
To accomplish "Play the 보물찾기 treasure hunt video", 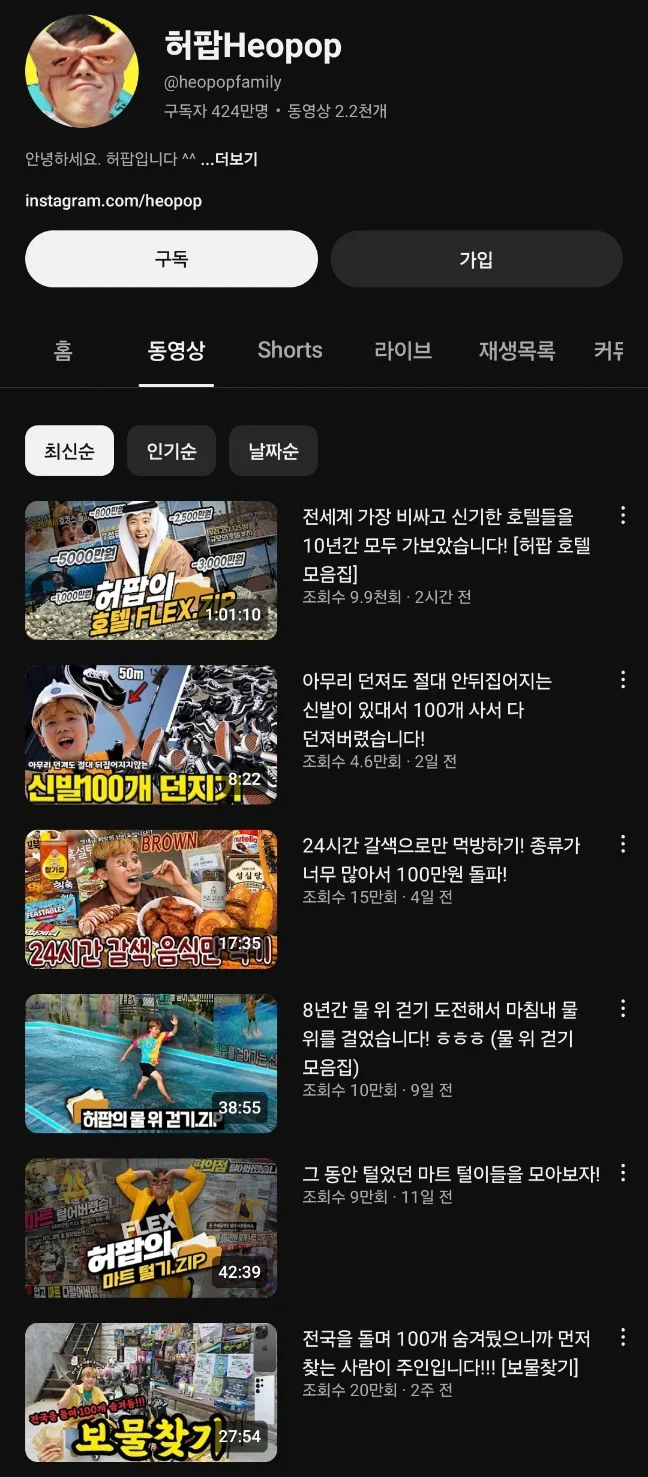I will pyautogui.click(x=151, y=1392).
